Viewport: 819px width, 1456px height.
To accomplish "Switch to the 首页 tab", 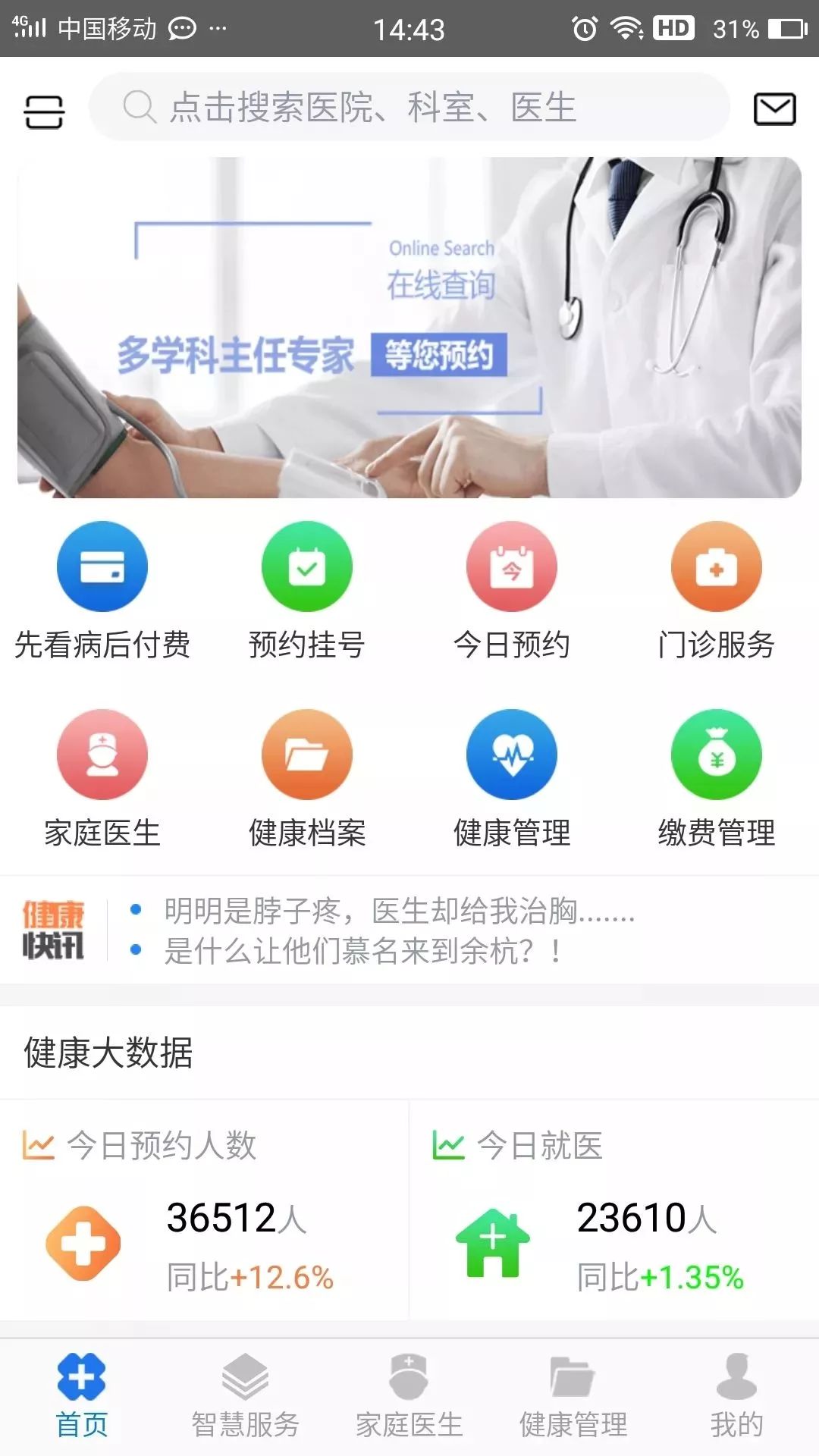I will pos(82,1397).
